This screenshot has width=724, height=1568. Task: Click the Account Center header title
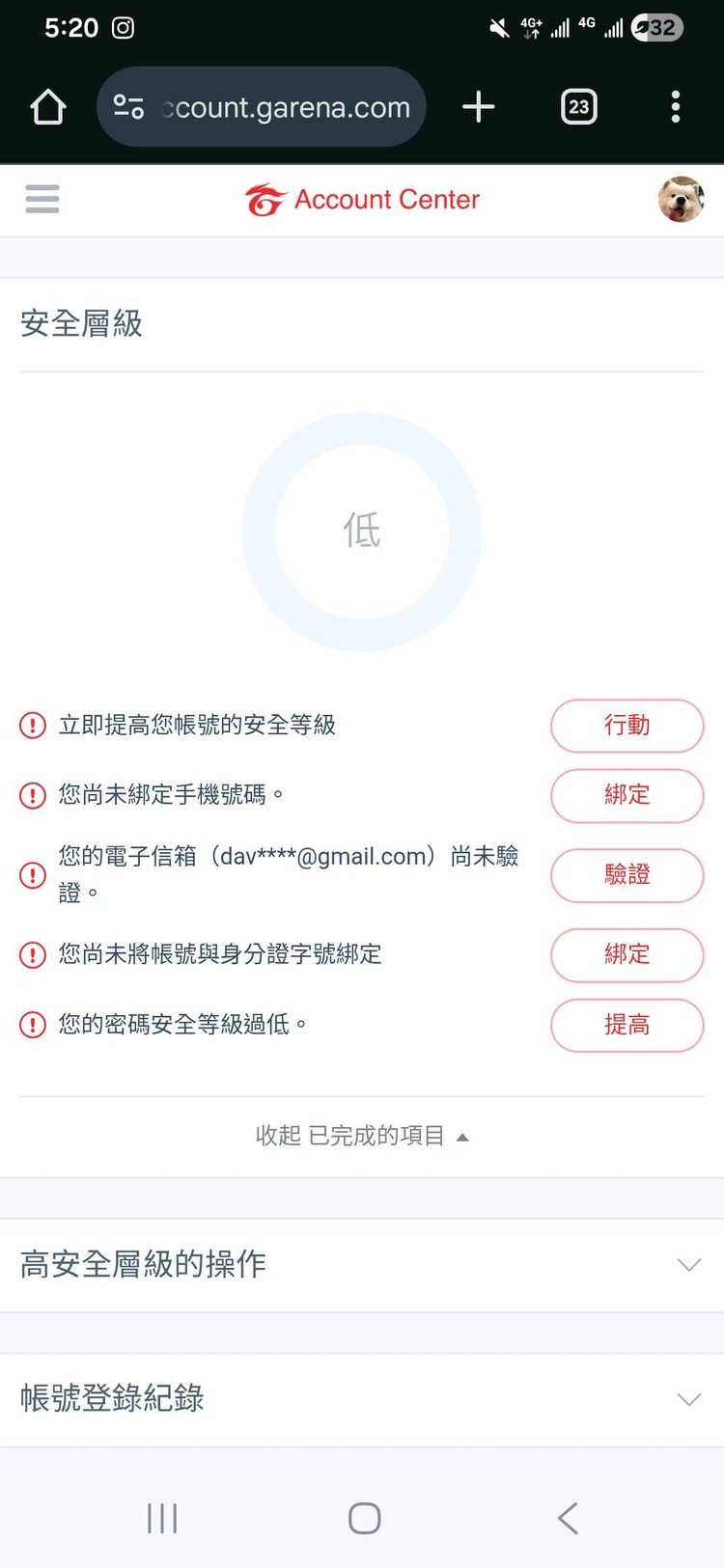[x=386, y=199]
